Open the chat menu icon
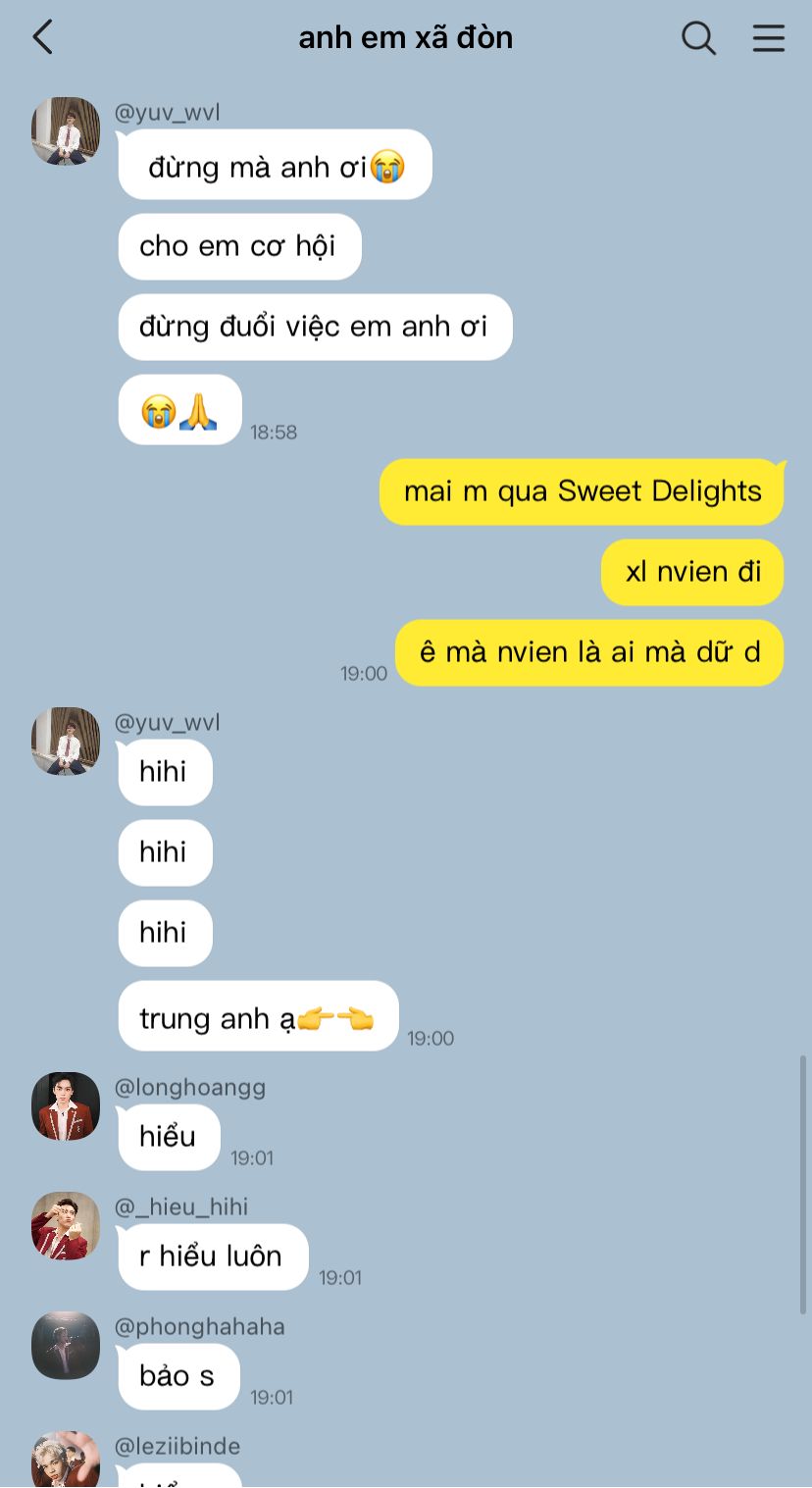 (x=769, y=38)
